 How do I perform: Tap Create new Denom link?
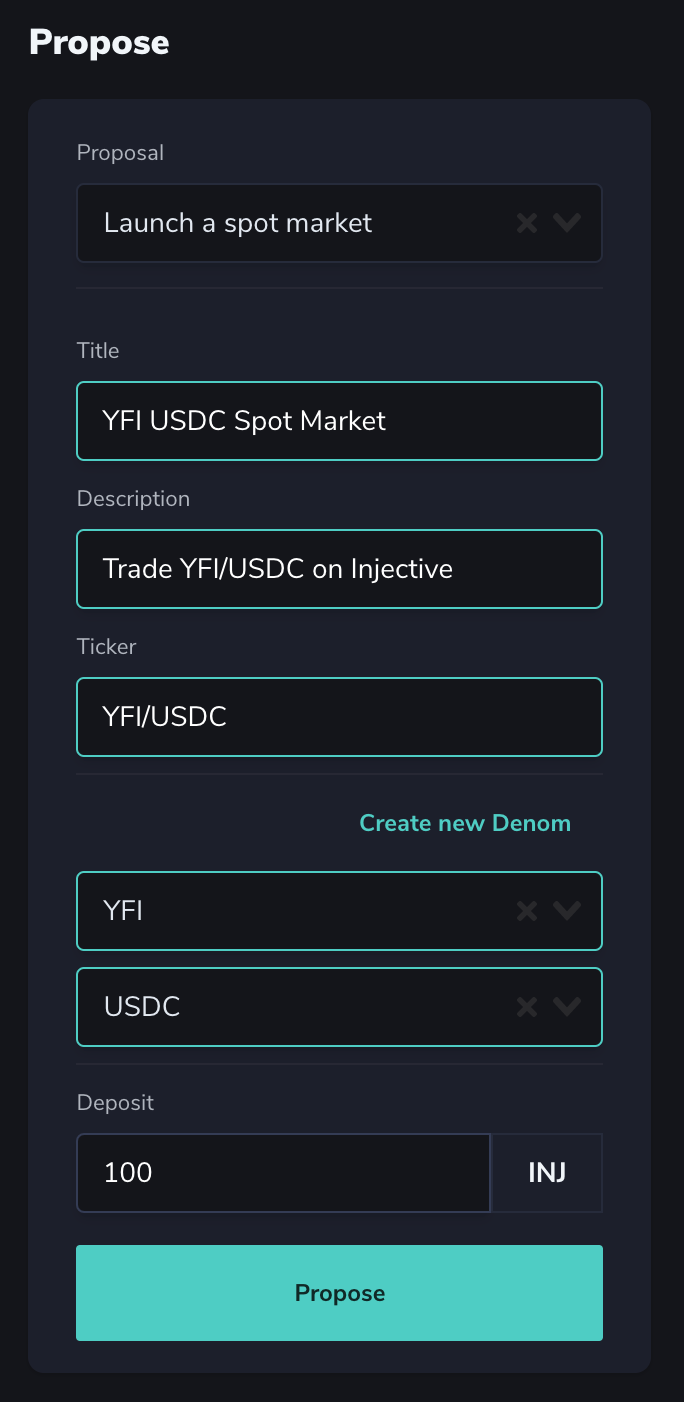(x=465, y=823)
